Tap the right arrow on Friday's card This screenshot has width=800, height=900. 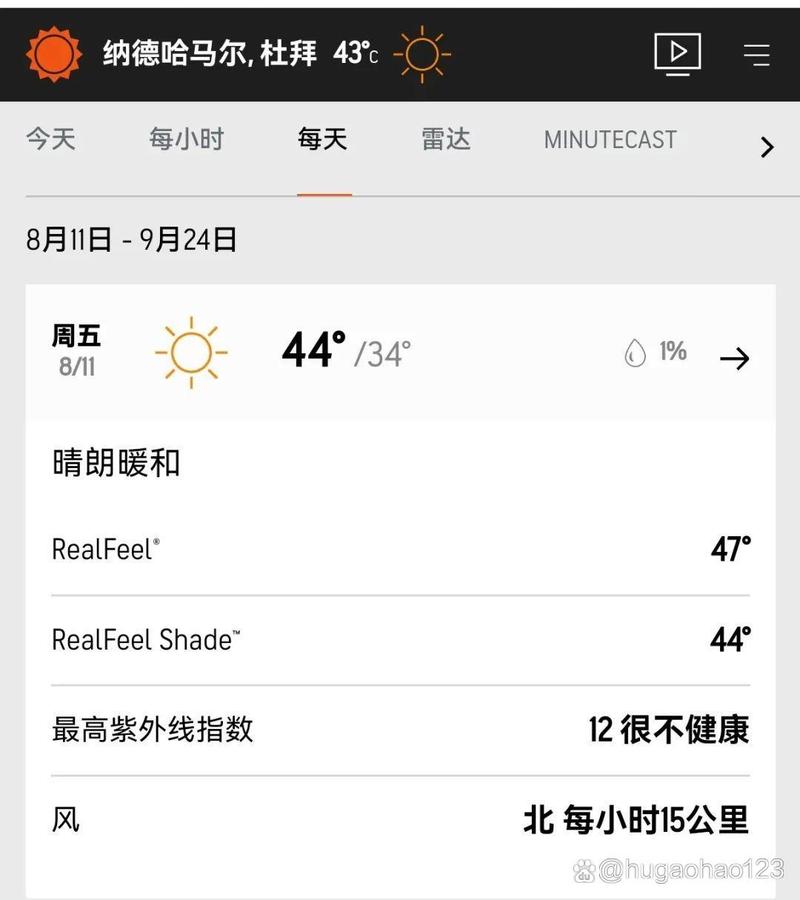coord(737,357)
